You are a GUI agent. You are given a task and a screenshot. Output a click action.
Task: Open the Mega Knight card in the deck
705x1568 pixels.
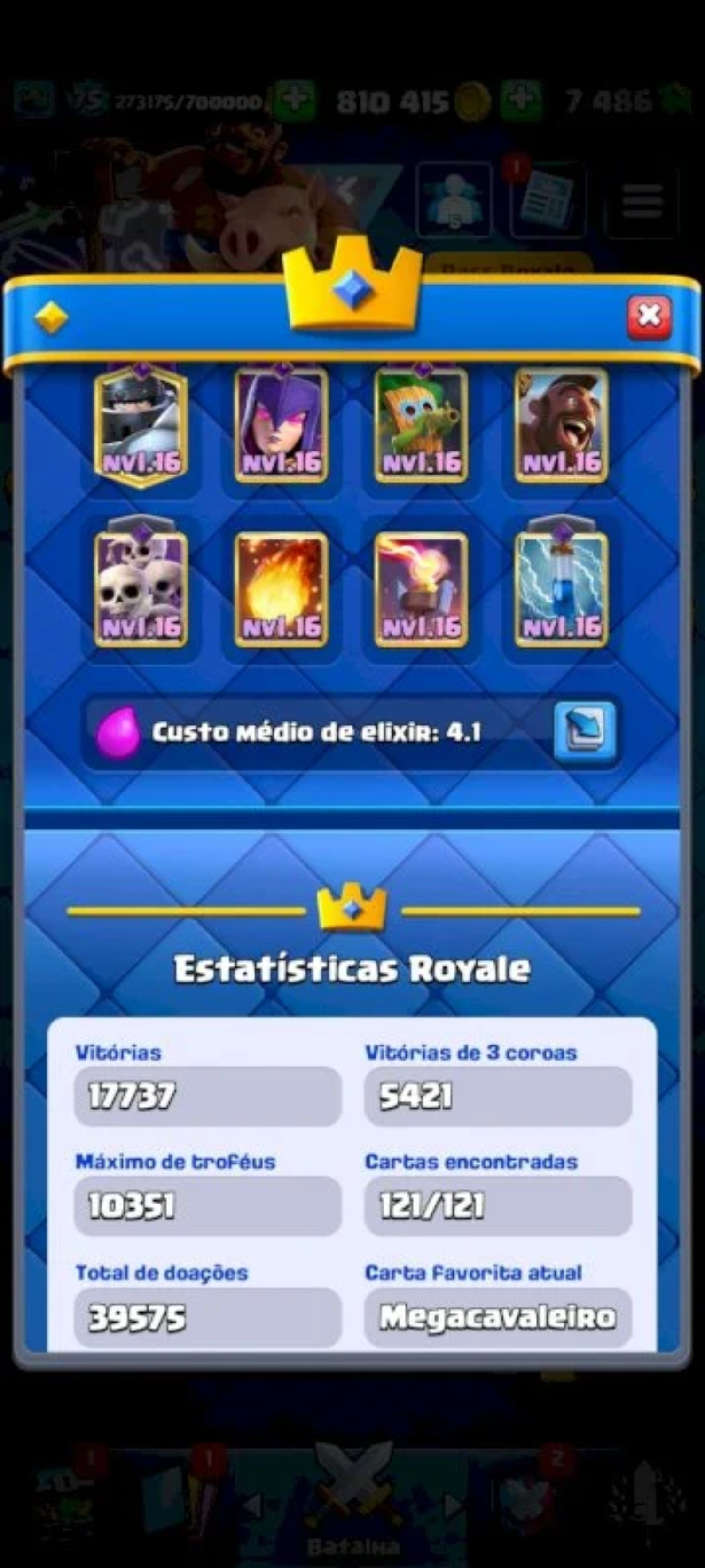[x=141, y=426]
